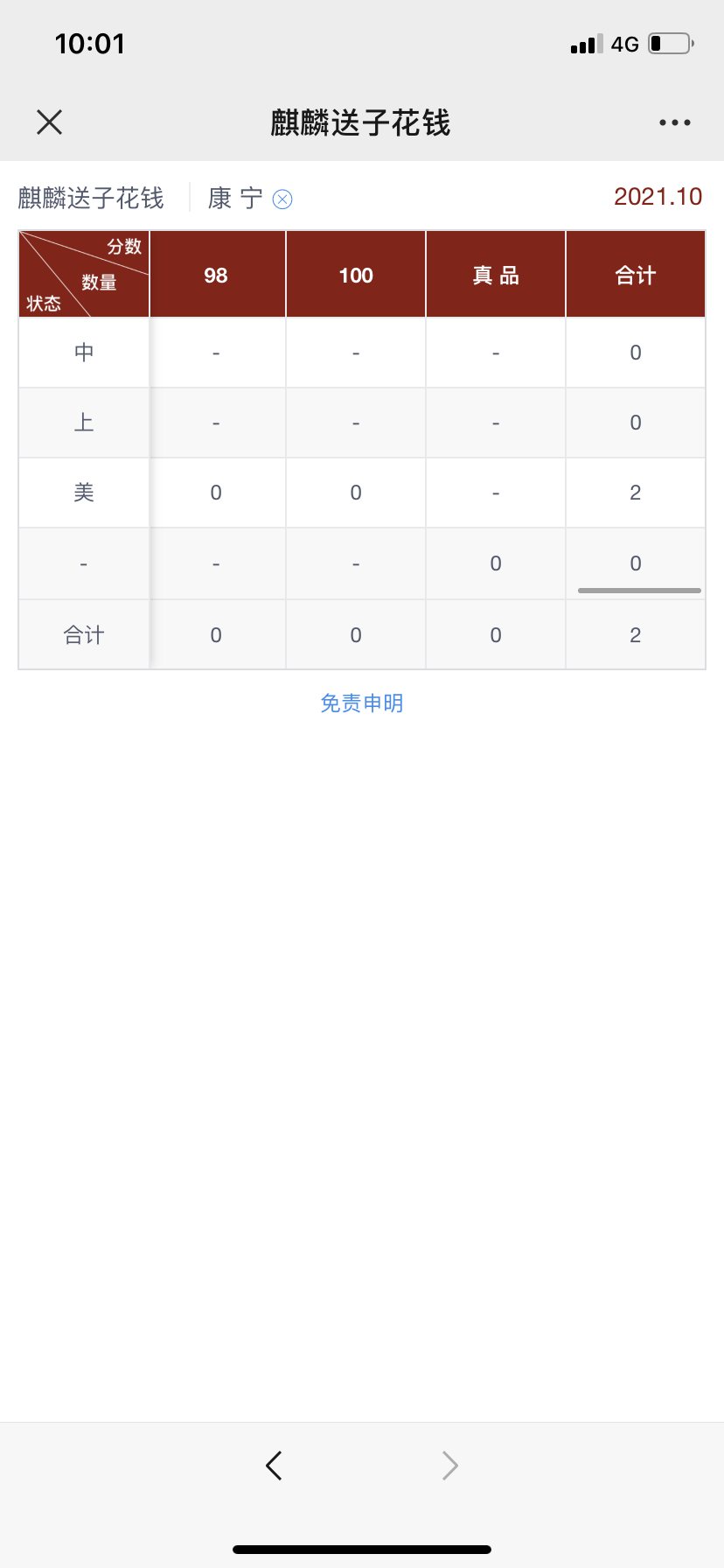Go back with the bottom left arrow
This screenshot has height=1568, width=724.
(274, 1465)
